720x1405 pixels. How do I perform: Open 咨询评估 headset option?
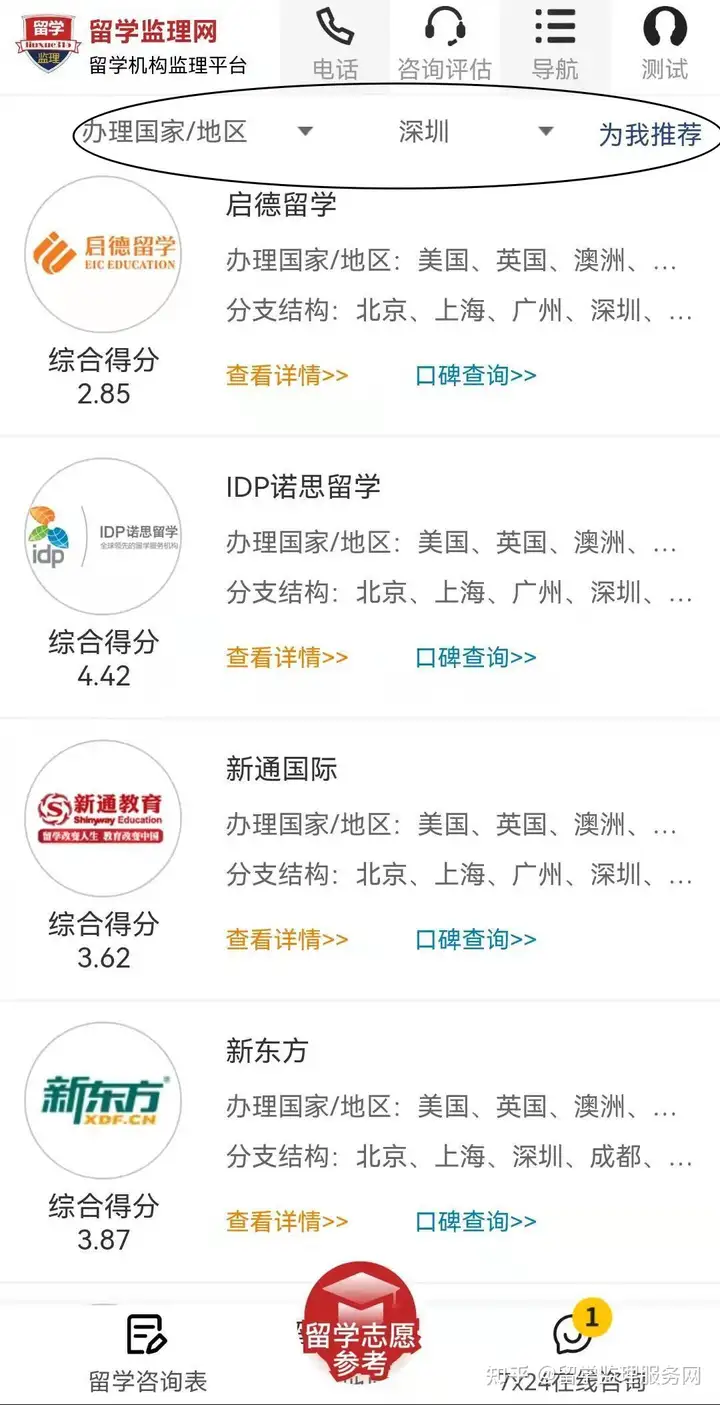click(x=445, y=44)
